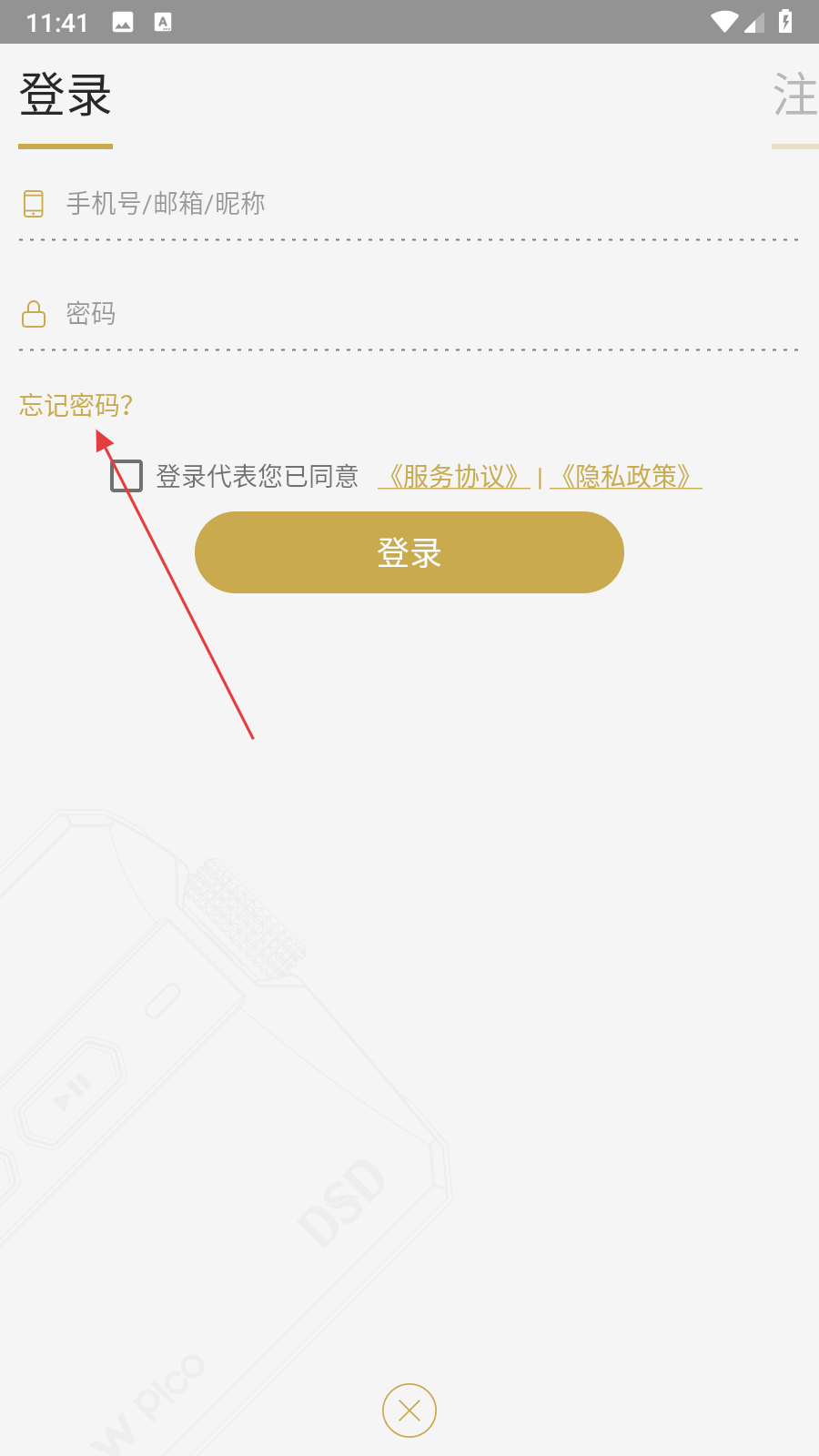Switch to the 注册 register tab

[795, 96]
